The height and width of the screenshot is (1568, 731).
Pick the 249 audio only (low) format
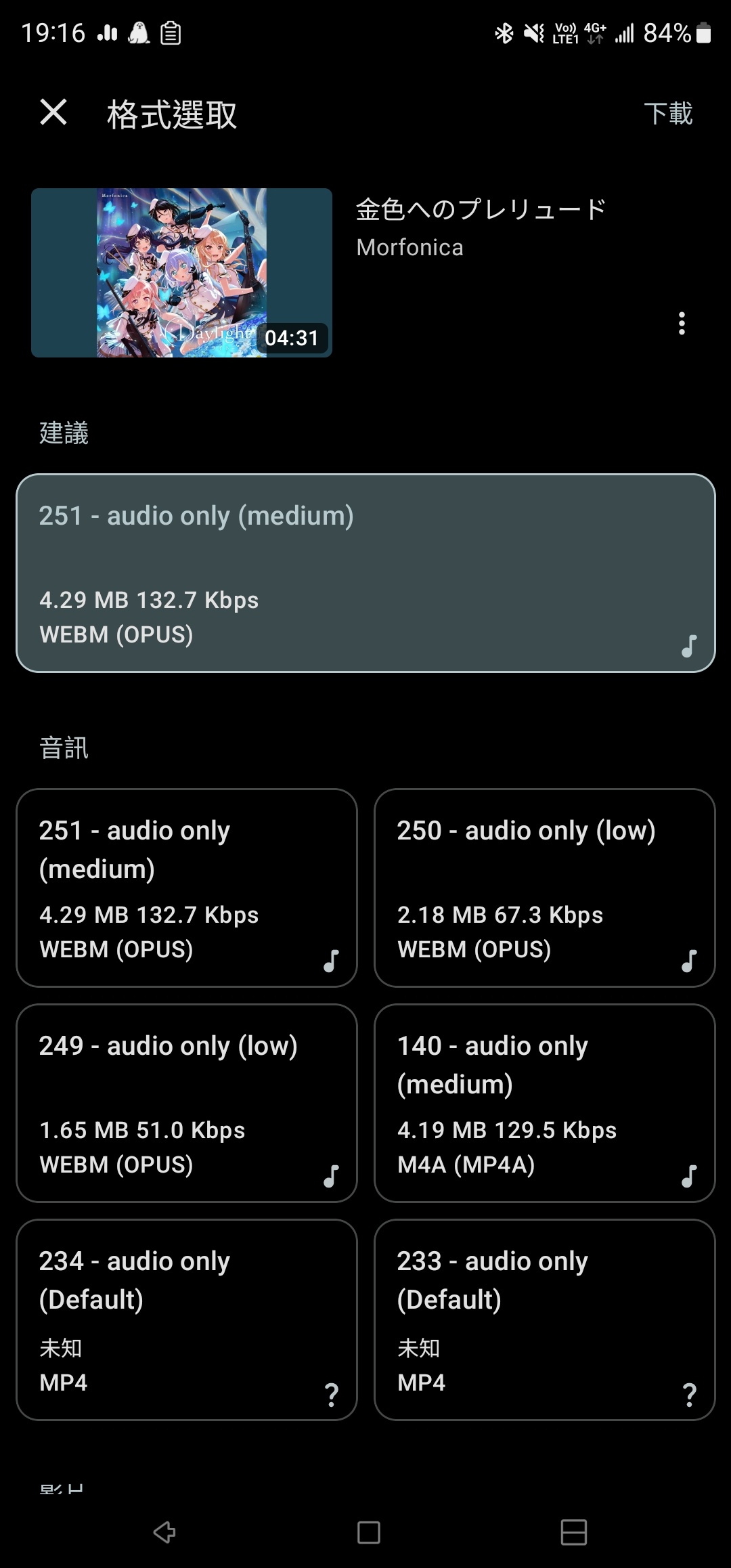coord(187,1103)
